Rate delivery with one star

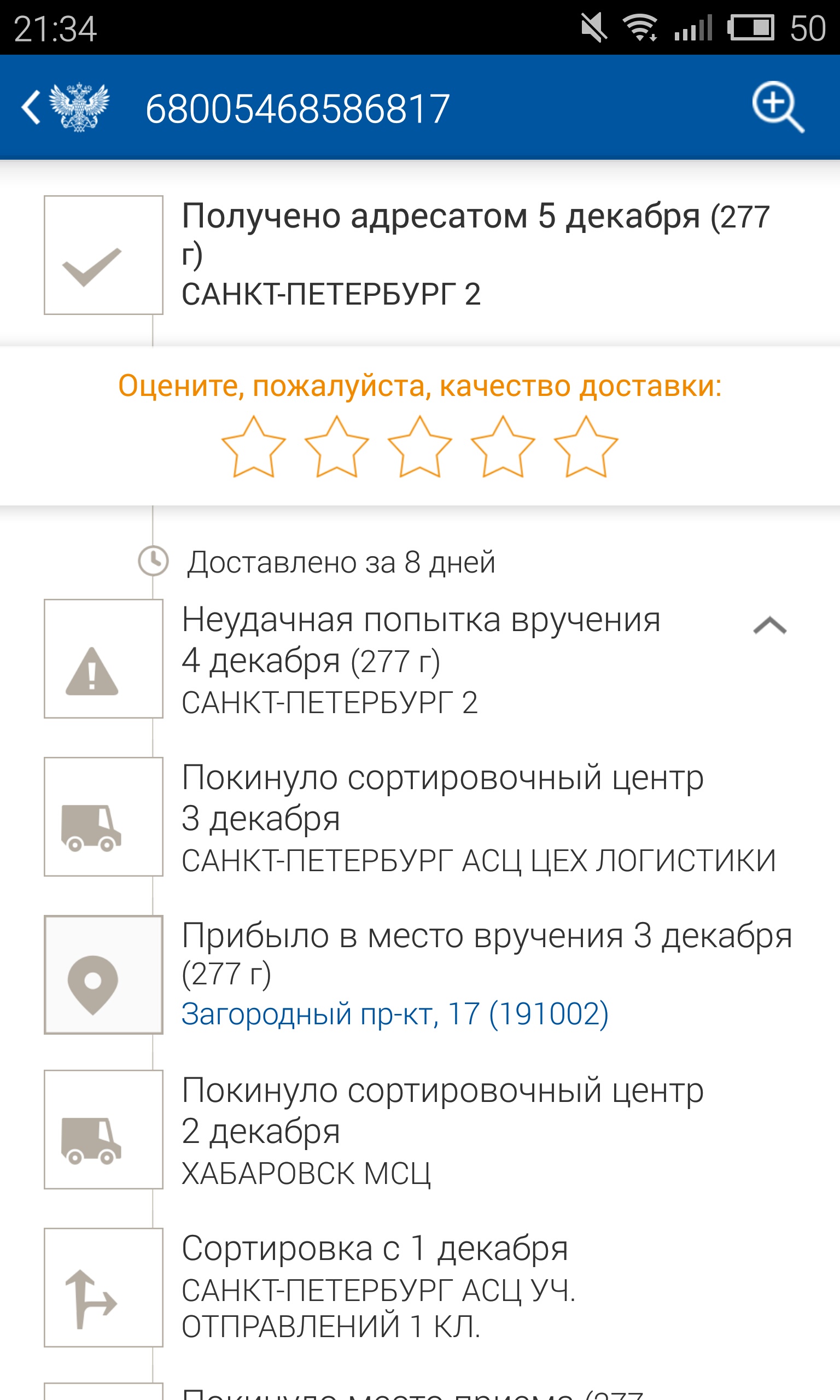253,448
